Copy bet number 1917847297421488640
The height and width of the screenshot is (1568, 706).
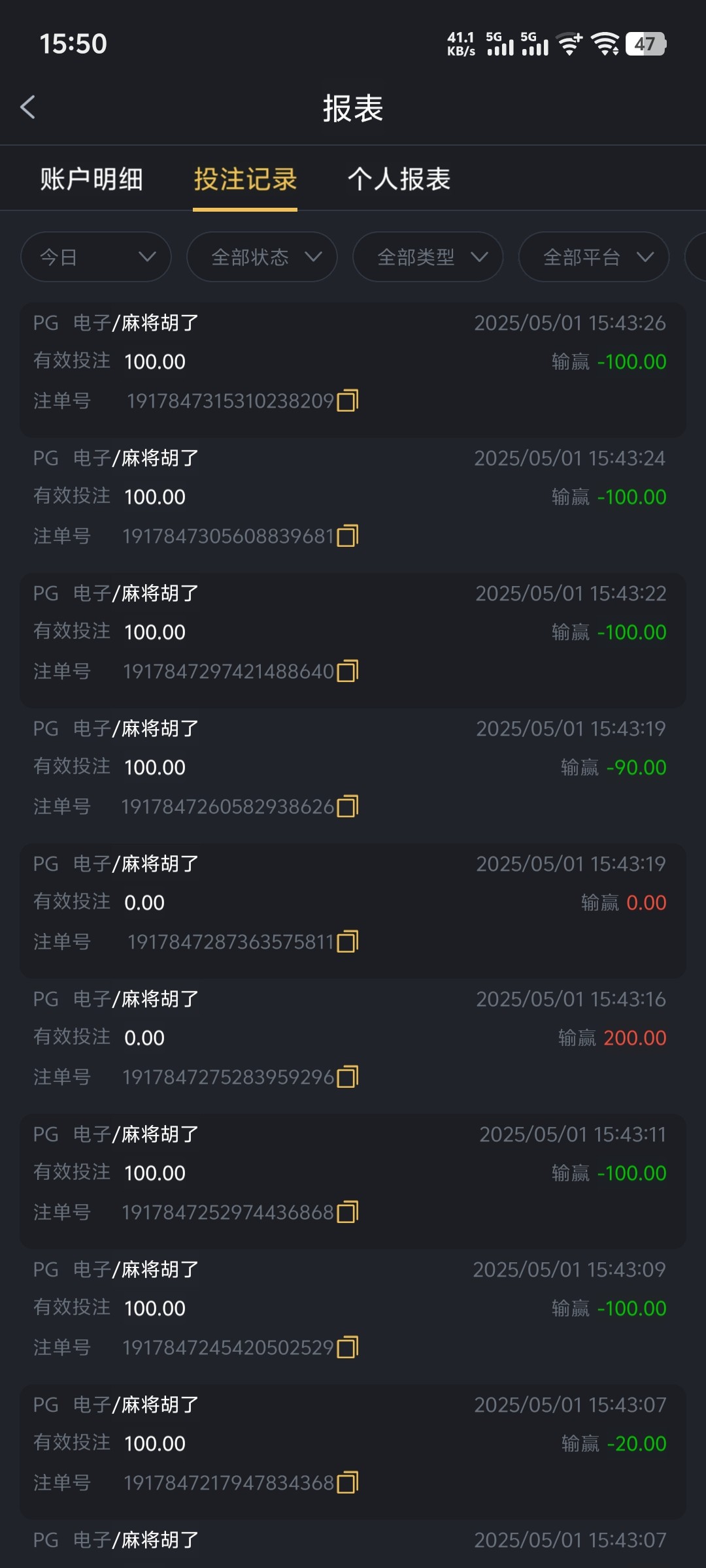(x=348, y=671)
